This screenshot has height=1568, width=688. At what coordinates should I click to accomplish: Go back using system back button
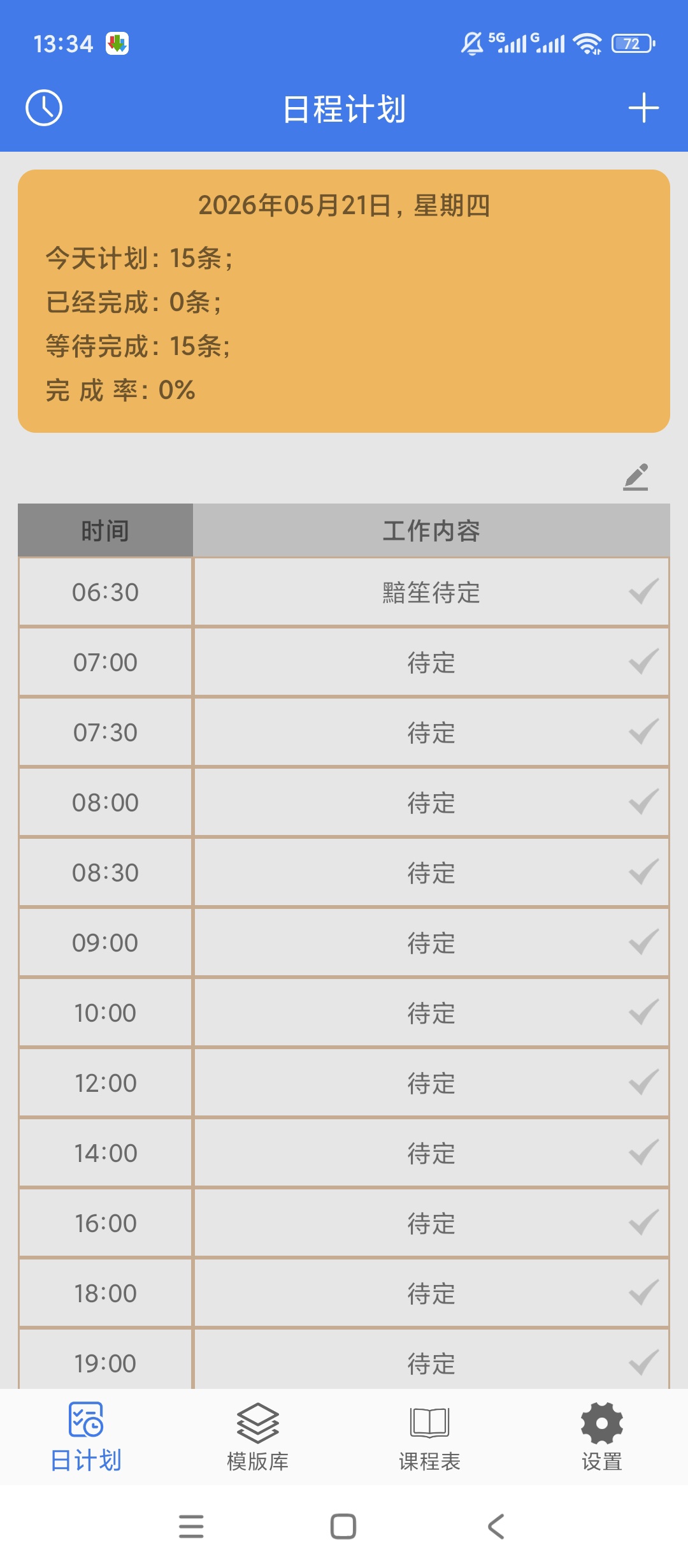[x=496, y=1527]
